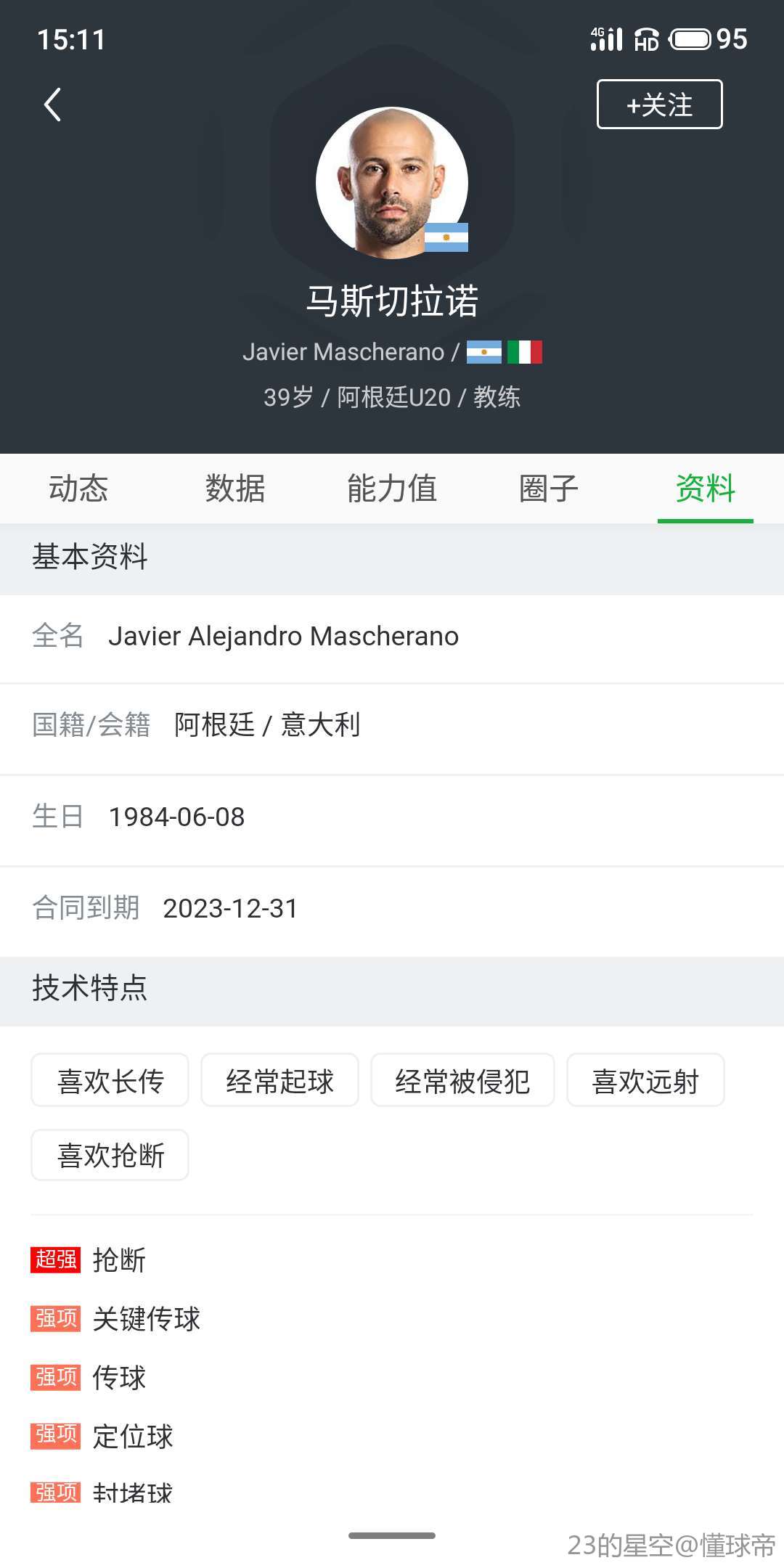Open Mascherano's profile photo
Screen dimensions: 784x1568
click(392, 182)
